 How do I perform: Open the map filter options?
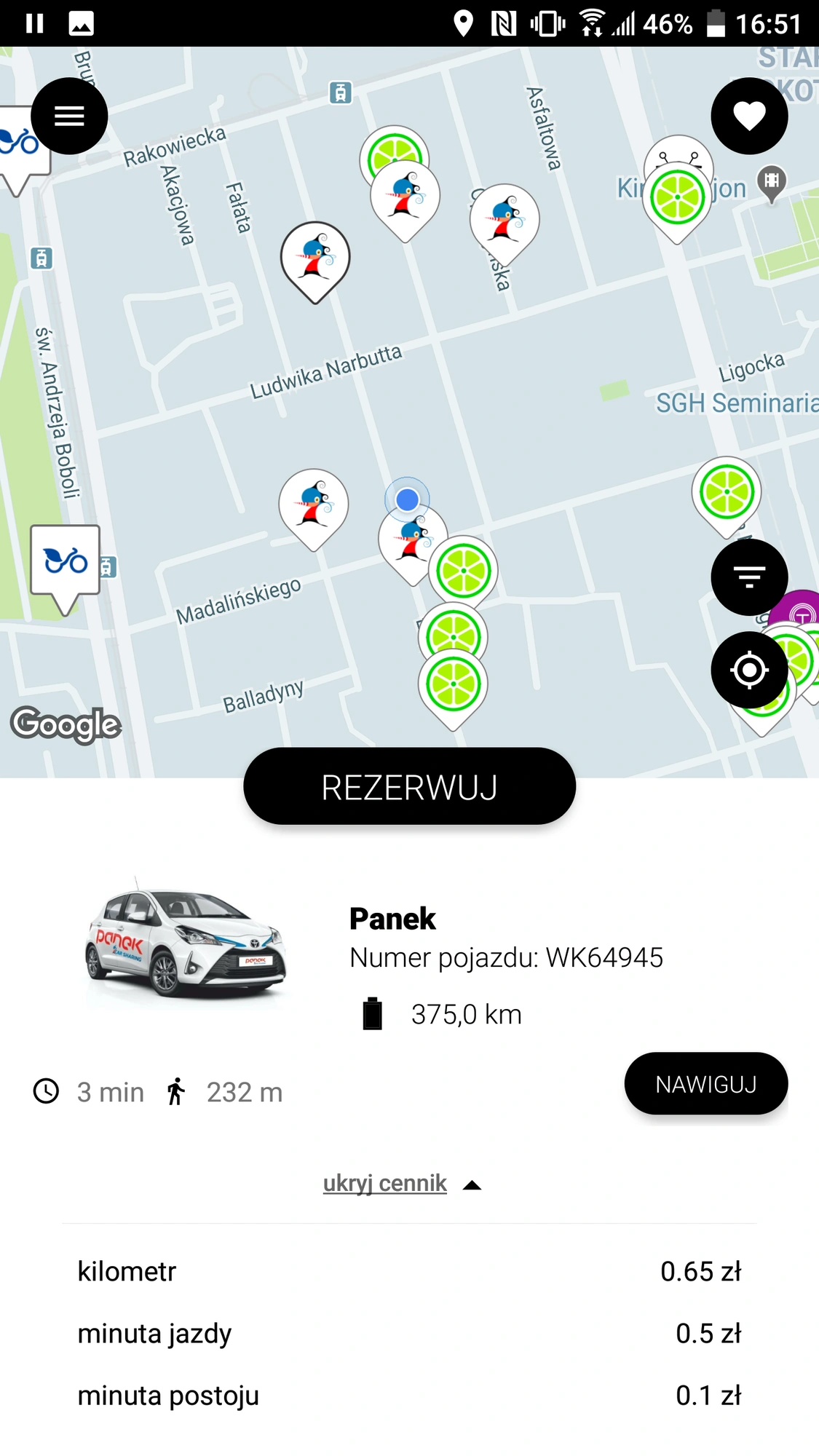[x=749, y=577]
